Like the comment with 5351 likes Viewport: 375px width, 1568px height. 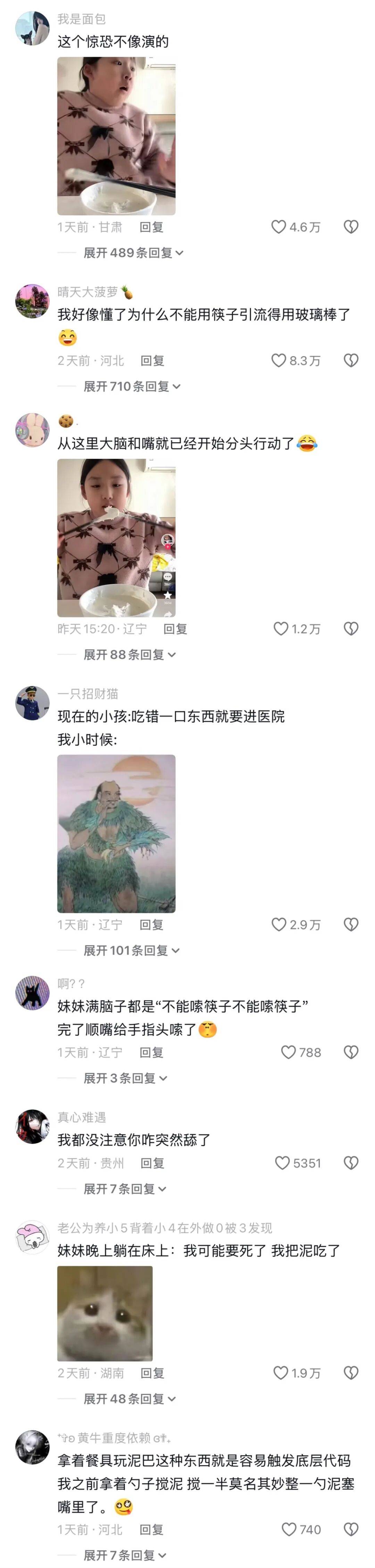[x=282, y=1163]
